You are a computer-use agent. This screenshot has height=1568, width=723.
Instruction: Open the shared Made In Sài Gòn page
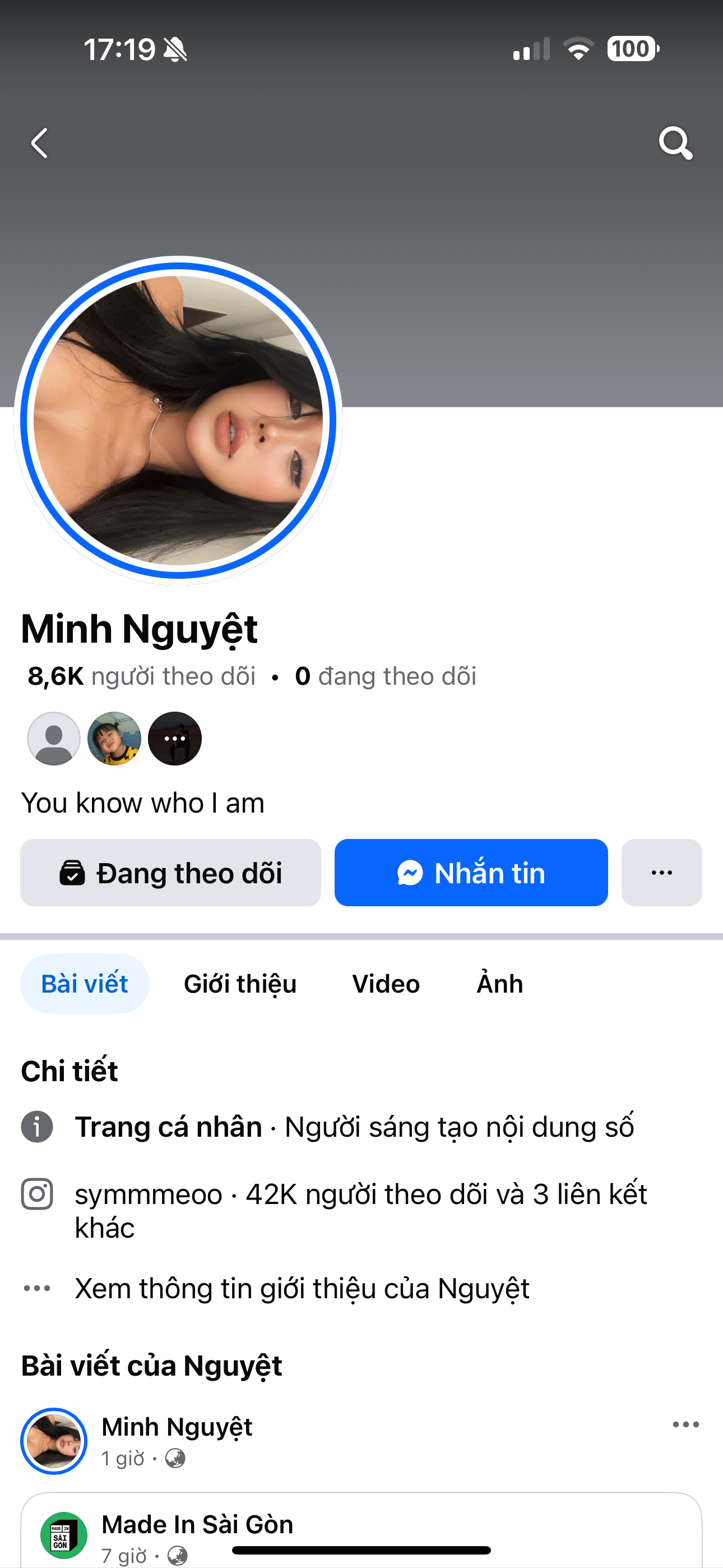197,1524
